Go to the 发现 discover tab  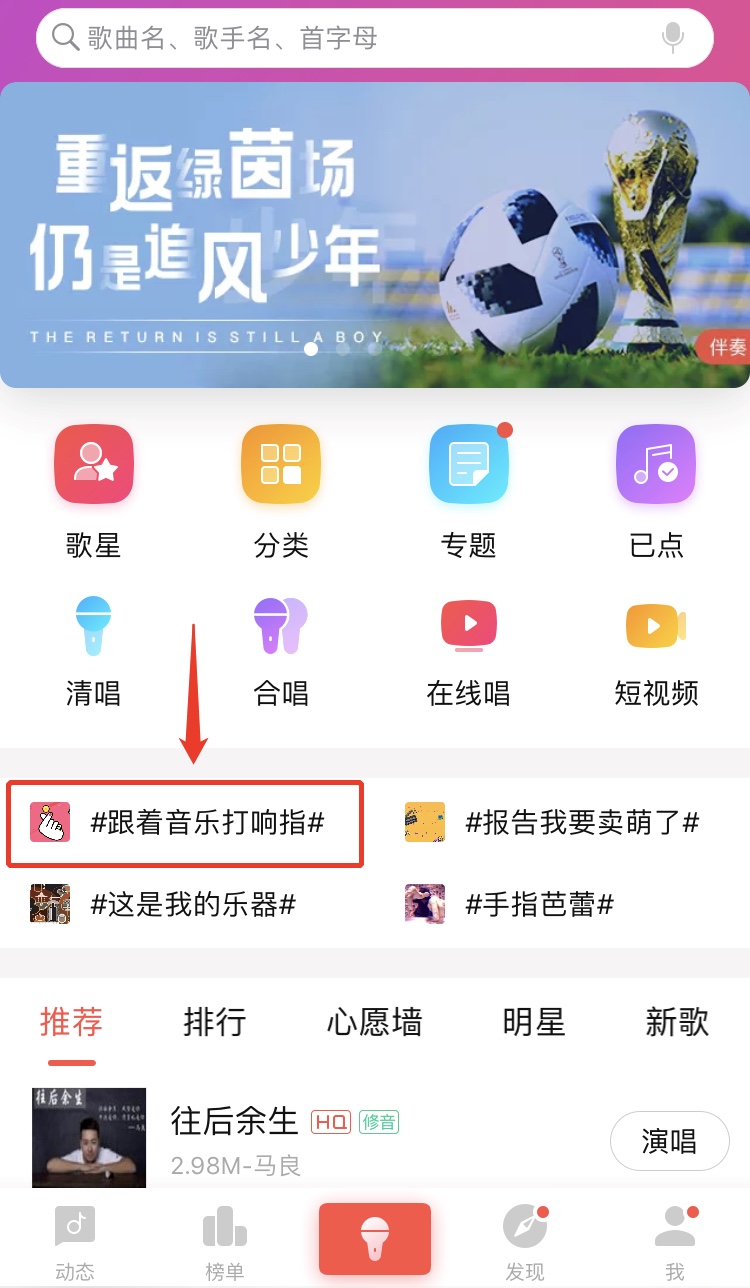525,1242
